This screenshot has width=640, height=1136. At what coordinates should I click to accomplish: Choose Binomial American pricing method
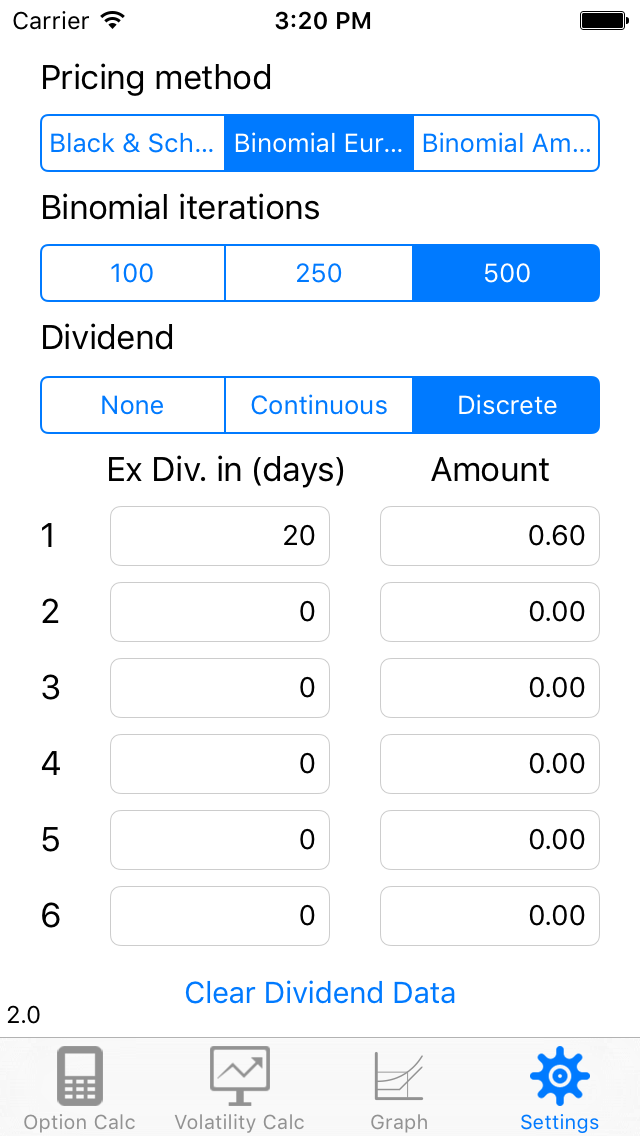[x=506, y=143]
